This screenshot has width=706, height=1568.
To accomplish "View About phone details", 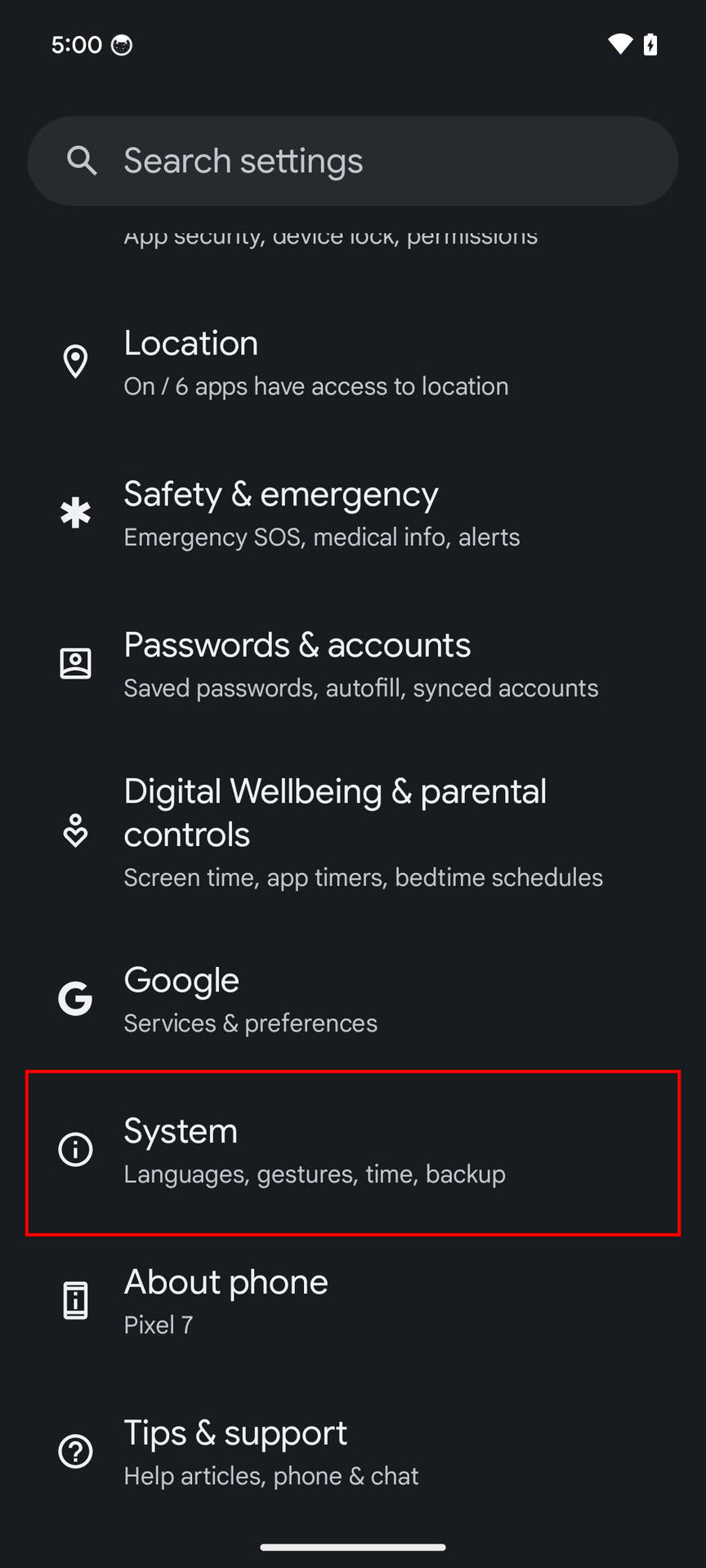I will click(353, 1302).
